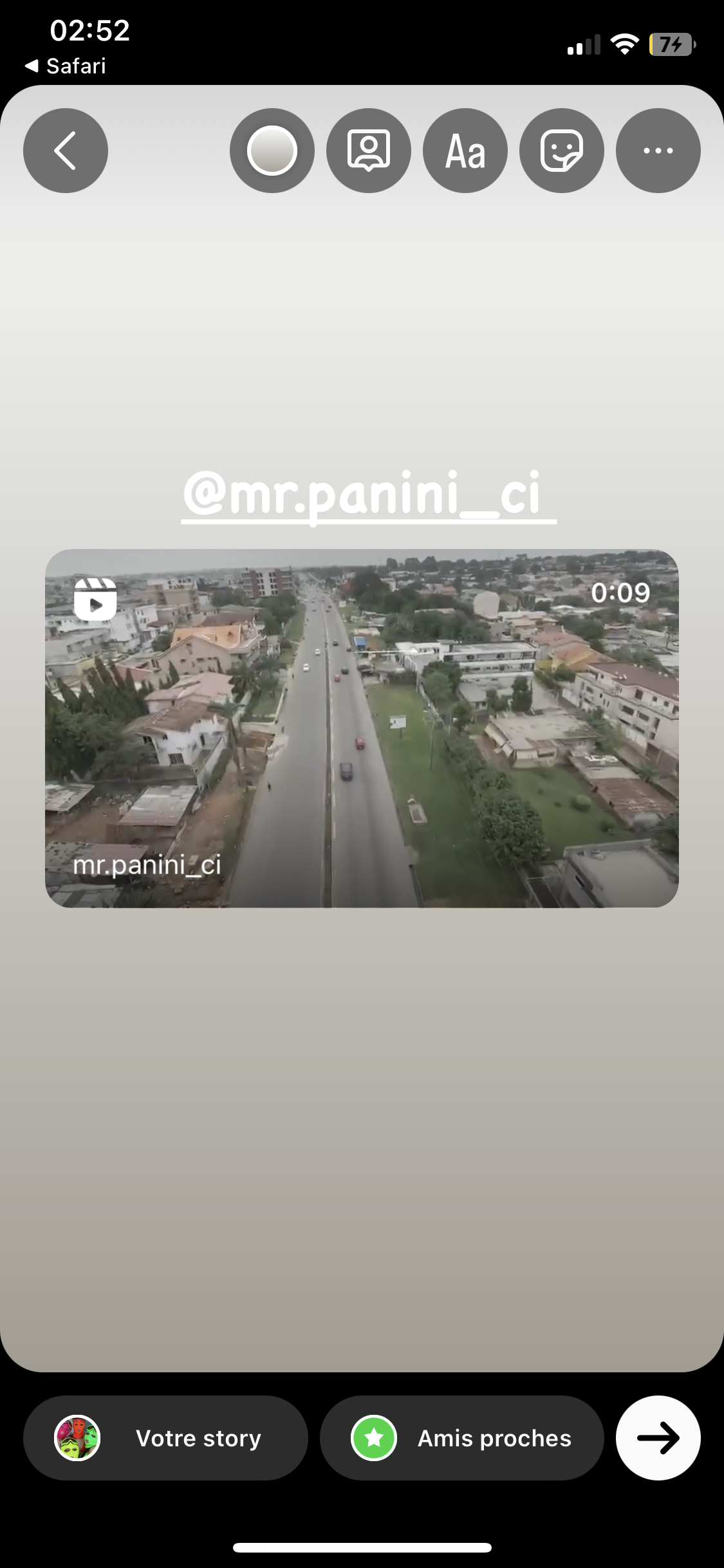
Task: Share to Amis proches
Action: pyautogui.click(x=461, y=1438)
